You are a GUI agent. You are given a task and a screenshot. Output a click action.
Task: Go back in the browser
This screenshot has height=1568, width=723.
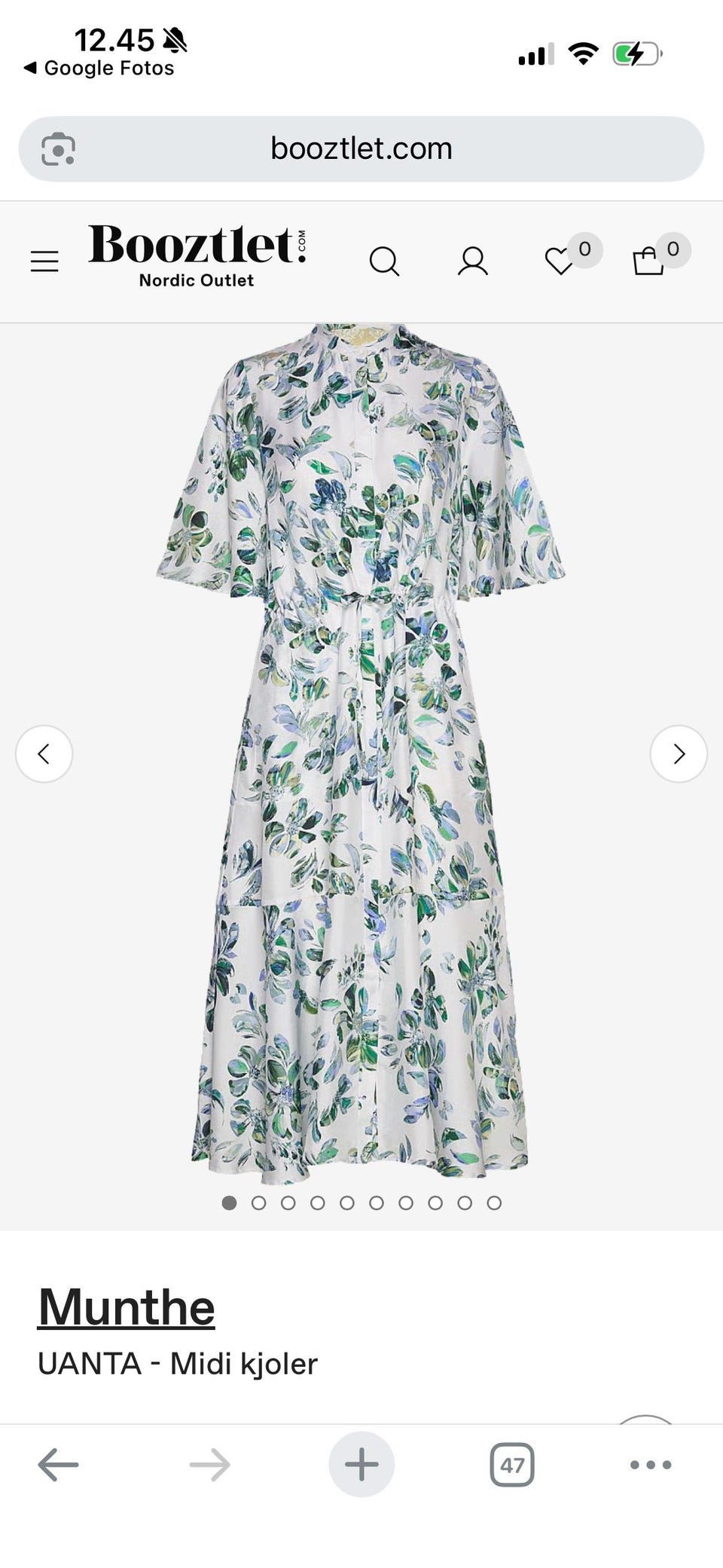click(x=58, y=1465)
